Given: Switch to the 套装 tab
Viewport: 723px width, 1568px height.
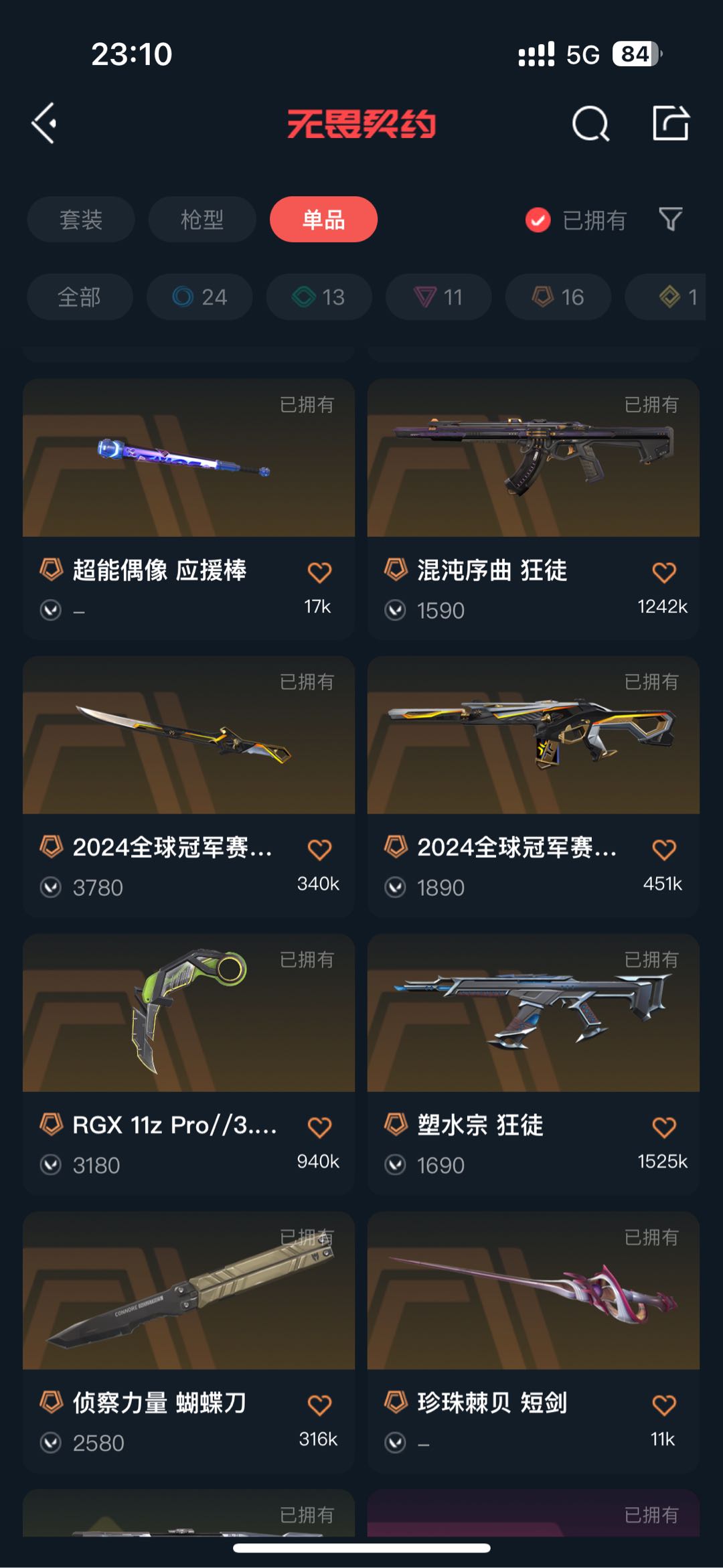Looking at the screenshot, I should click(x=81, y=220).
